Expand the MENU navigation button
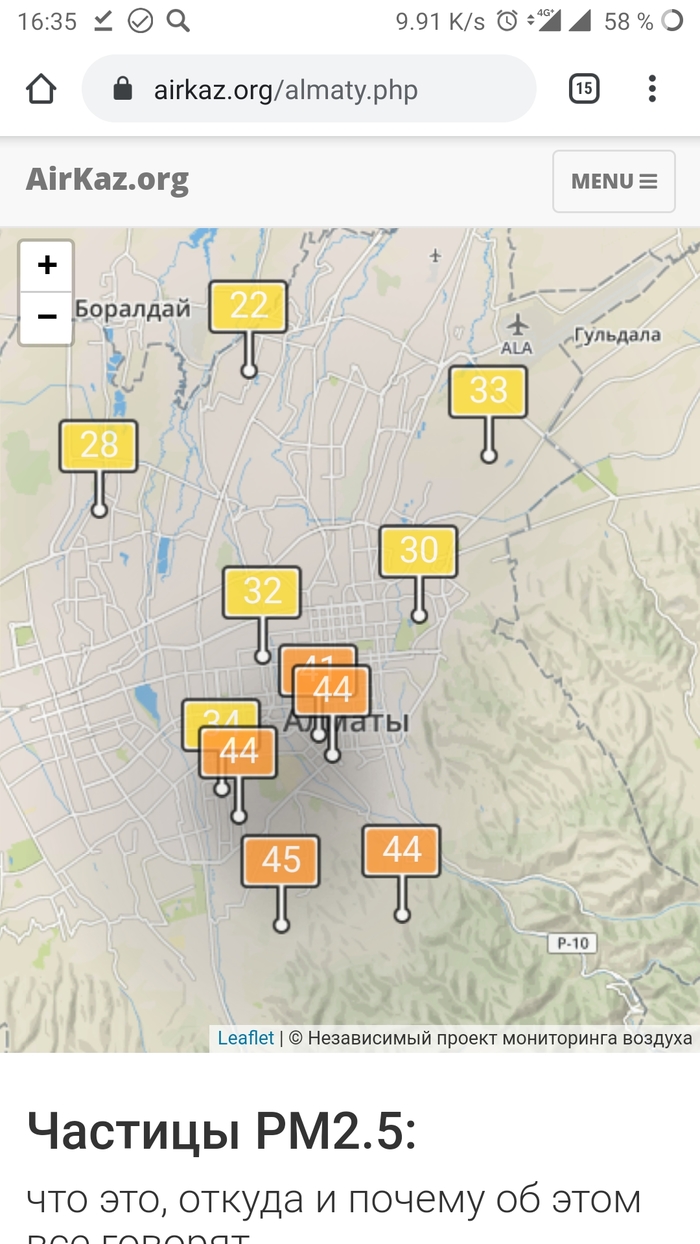The image size is (700, 1244). [613, 181]
